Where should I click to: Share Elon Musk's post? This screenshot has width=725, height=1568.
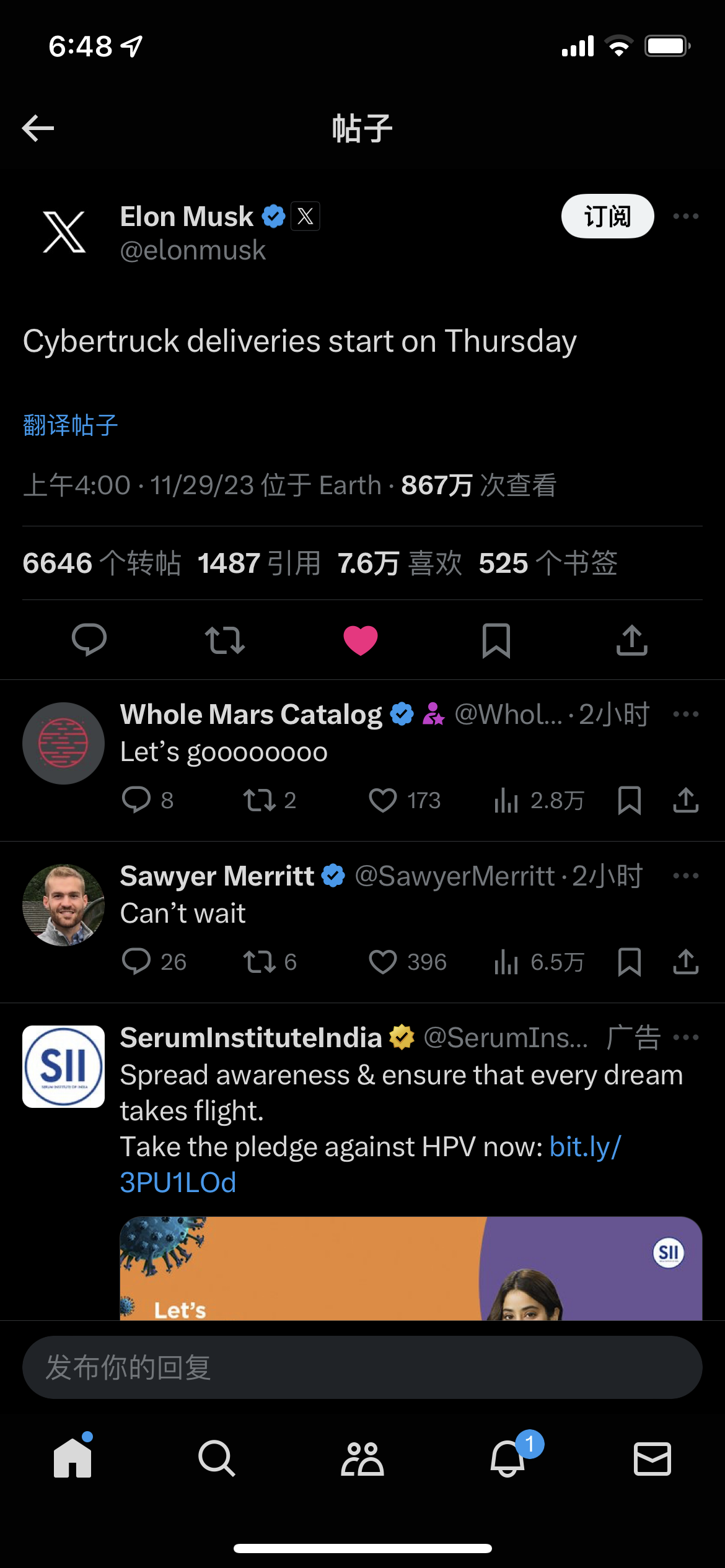(x=631, y=640)
